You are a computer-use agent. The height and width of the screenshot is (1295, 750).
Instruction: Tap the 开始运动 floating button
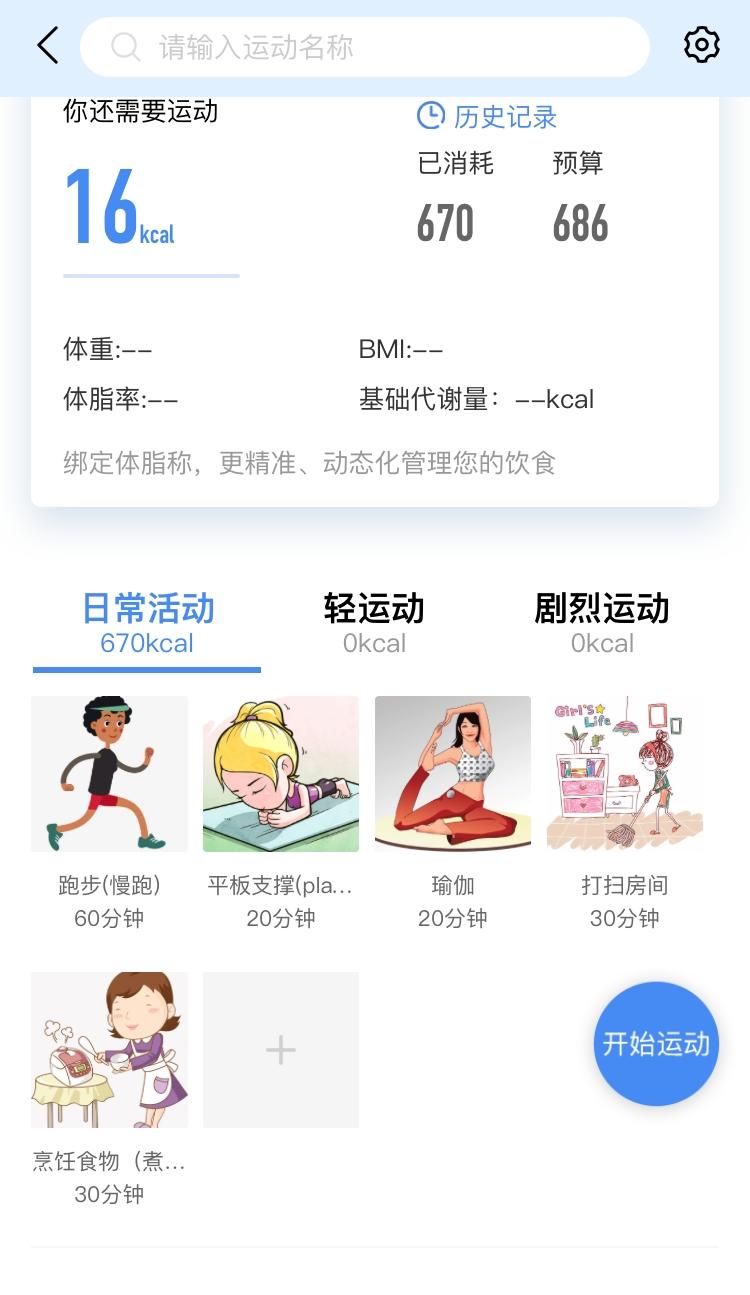(656, 1044)
